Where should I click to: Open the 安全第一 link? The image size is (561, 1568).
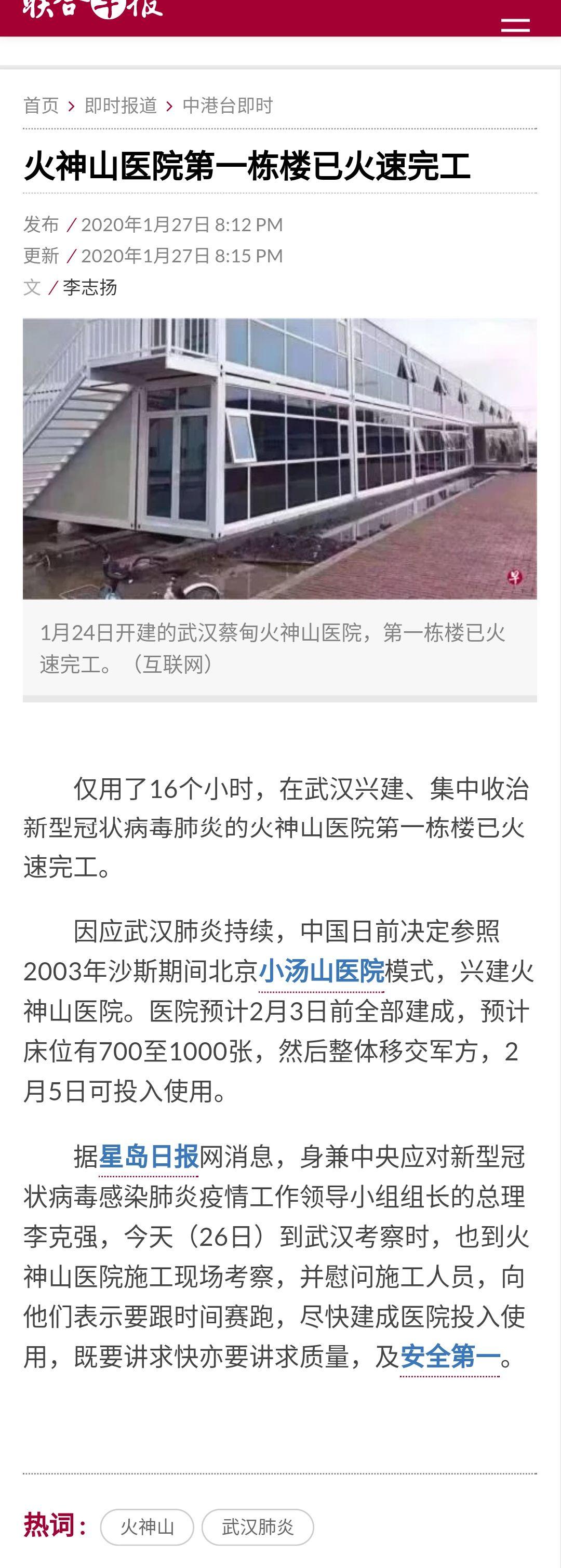point(450,1357)
